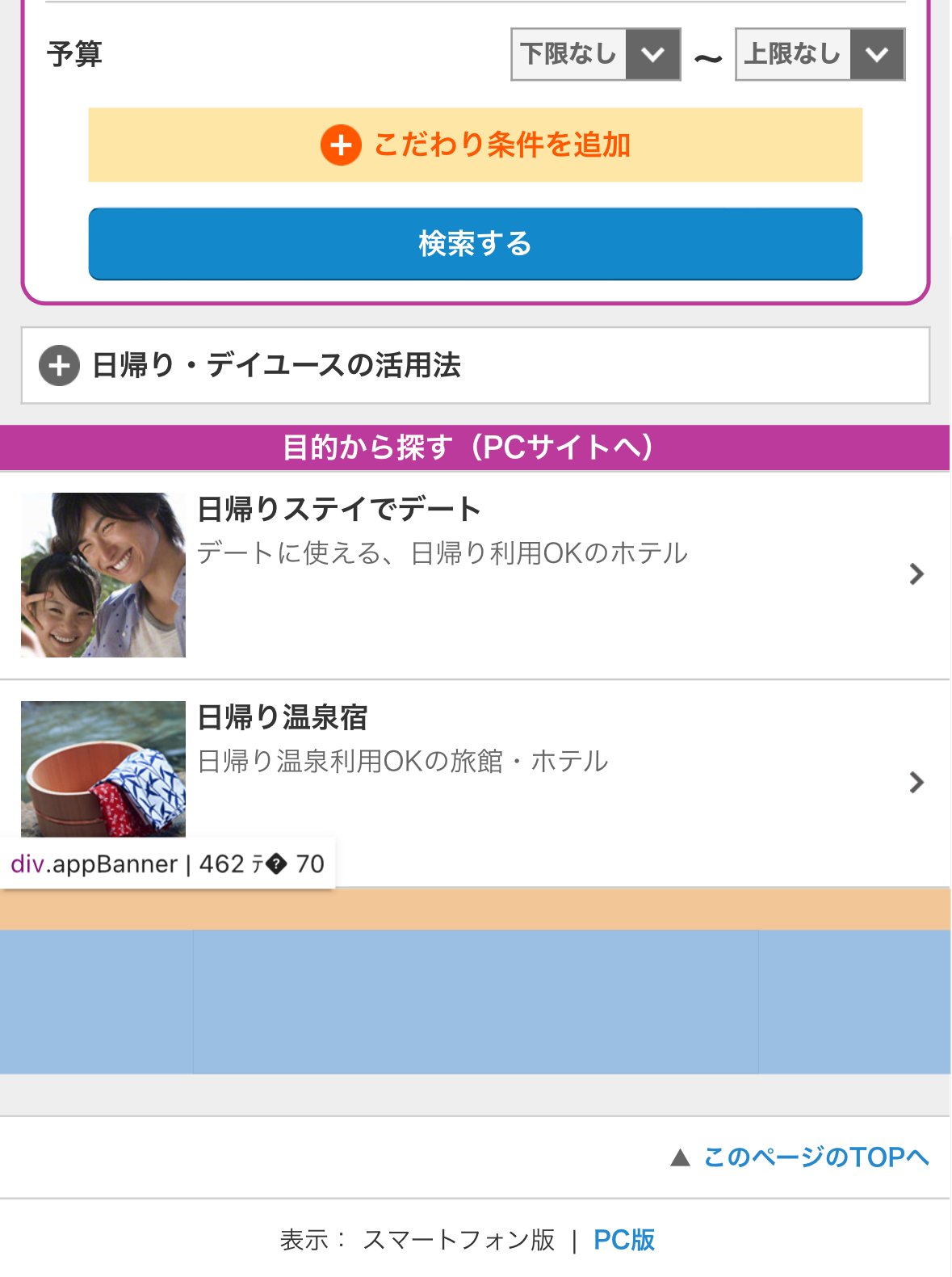Open 日帰りステイでデート row

click(x=475, y=574)
